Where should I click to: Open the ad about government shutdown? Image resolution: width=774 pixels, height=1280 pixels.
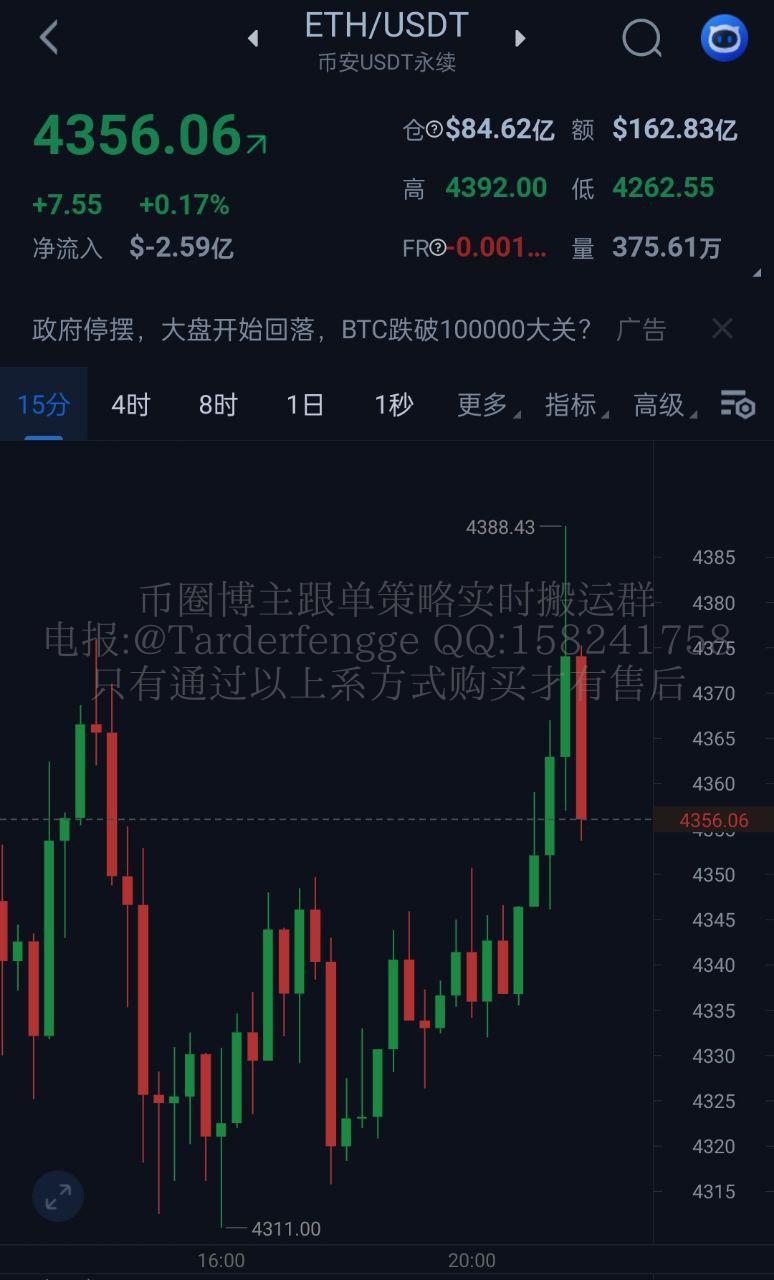click(x=312, y=329)
